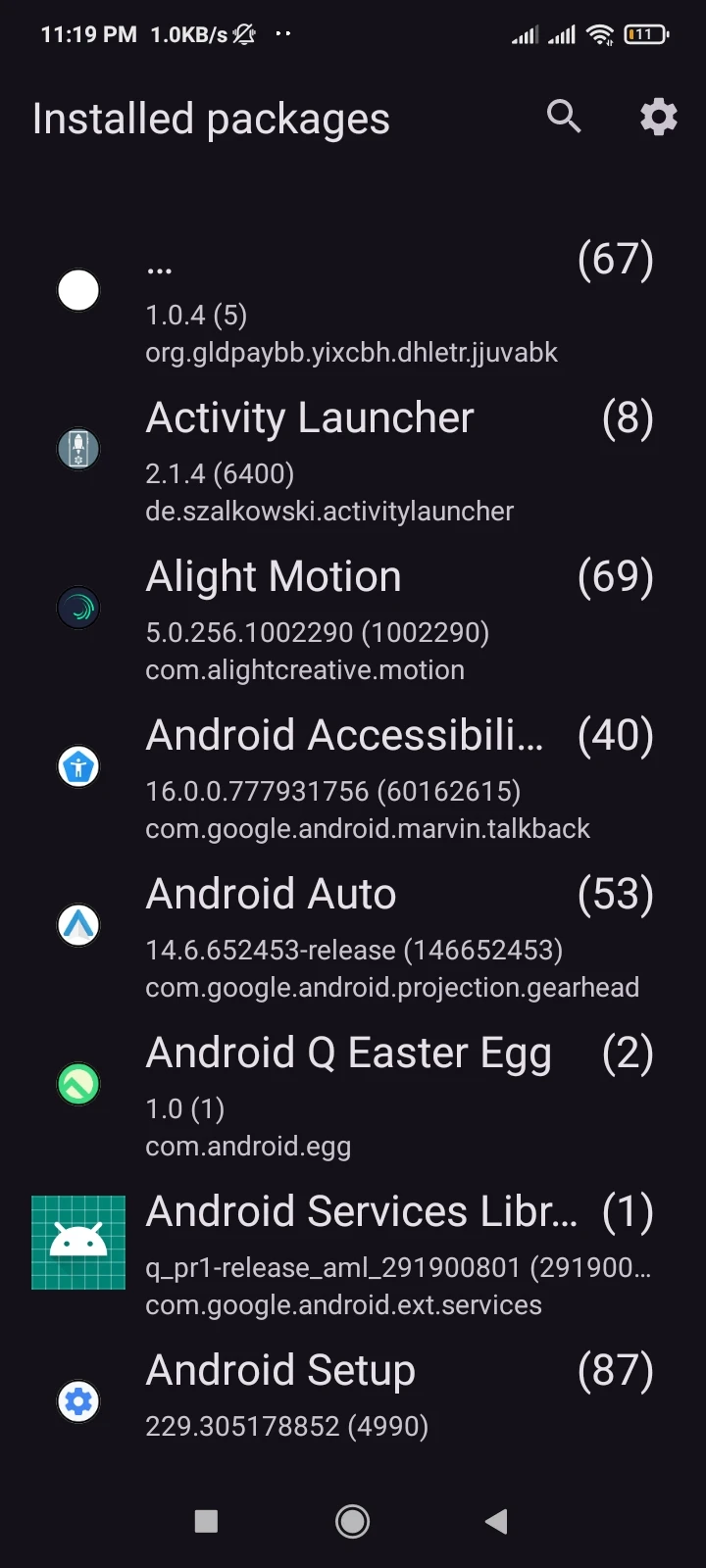This screenshot has height=1568, width=706.
Task: Tap the Android Q Easter Egg icon
Action: coord(78,1084)
